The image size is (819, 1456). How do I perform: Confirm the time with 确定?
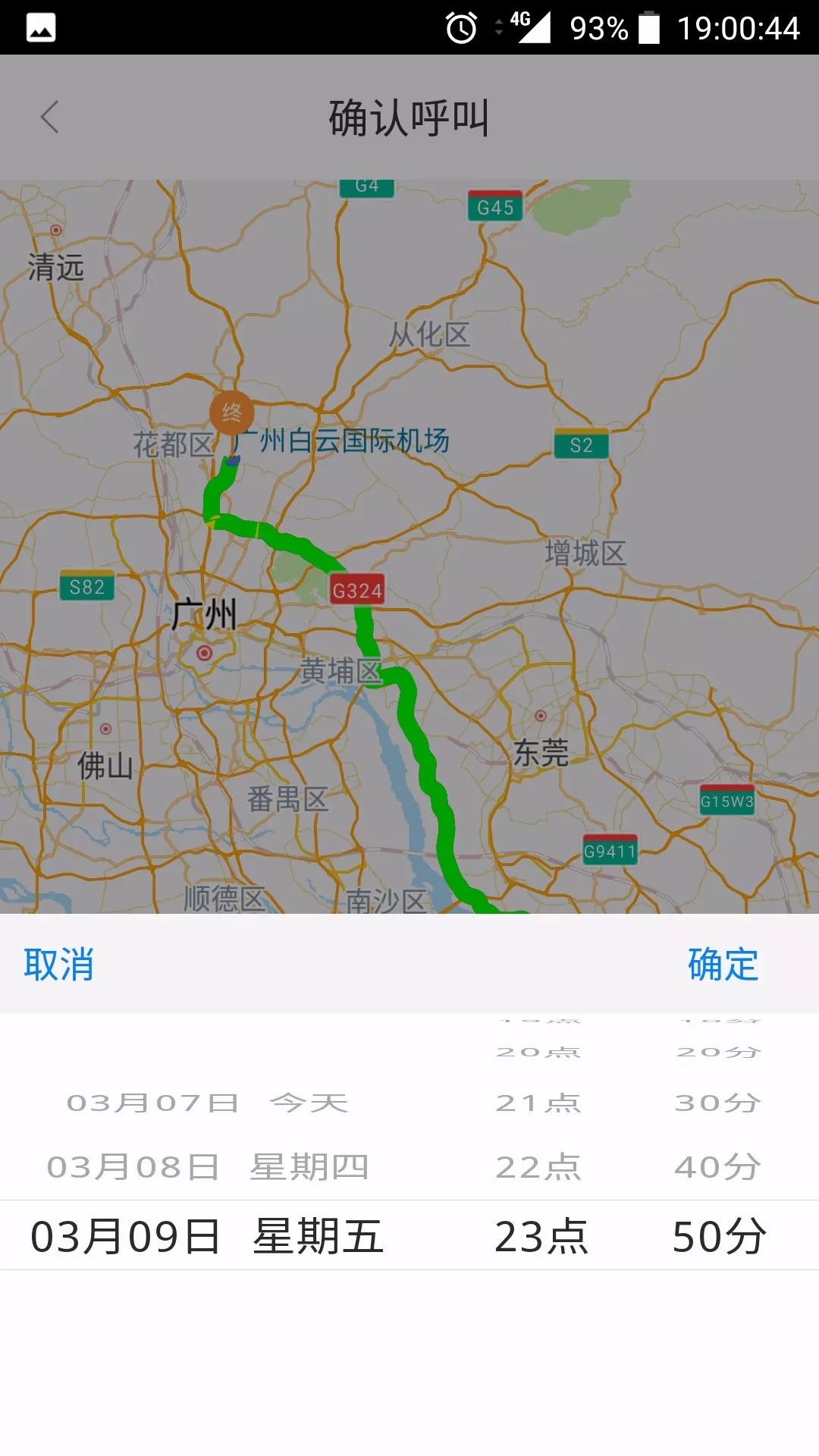coord(722,964)
